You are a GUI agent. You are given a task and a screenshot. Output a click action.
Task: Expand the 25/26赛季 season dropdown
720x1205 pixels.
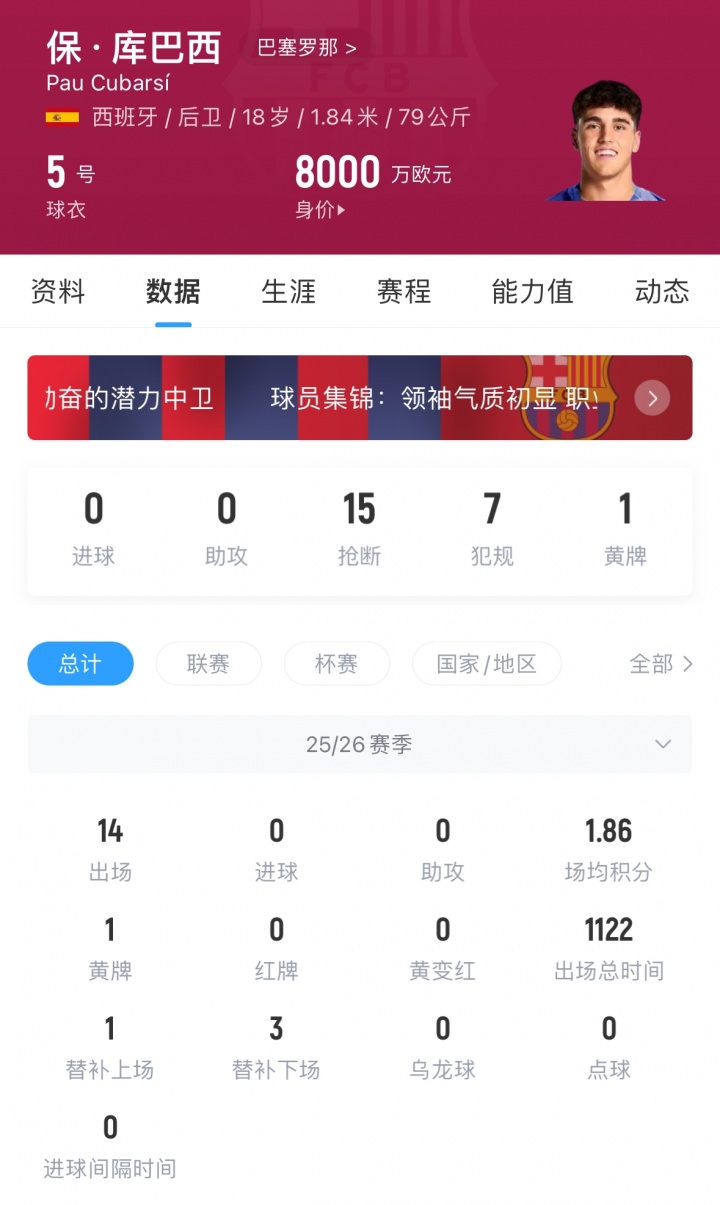[x=360, y=744]
